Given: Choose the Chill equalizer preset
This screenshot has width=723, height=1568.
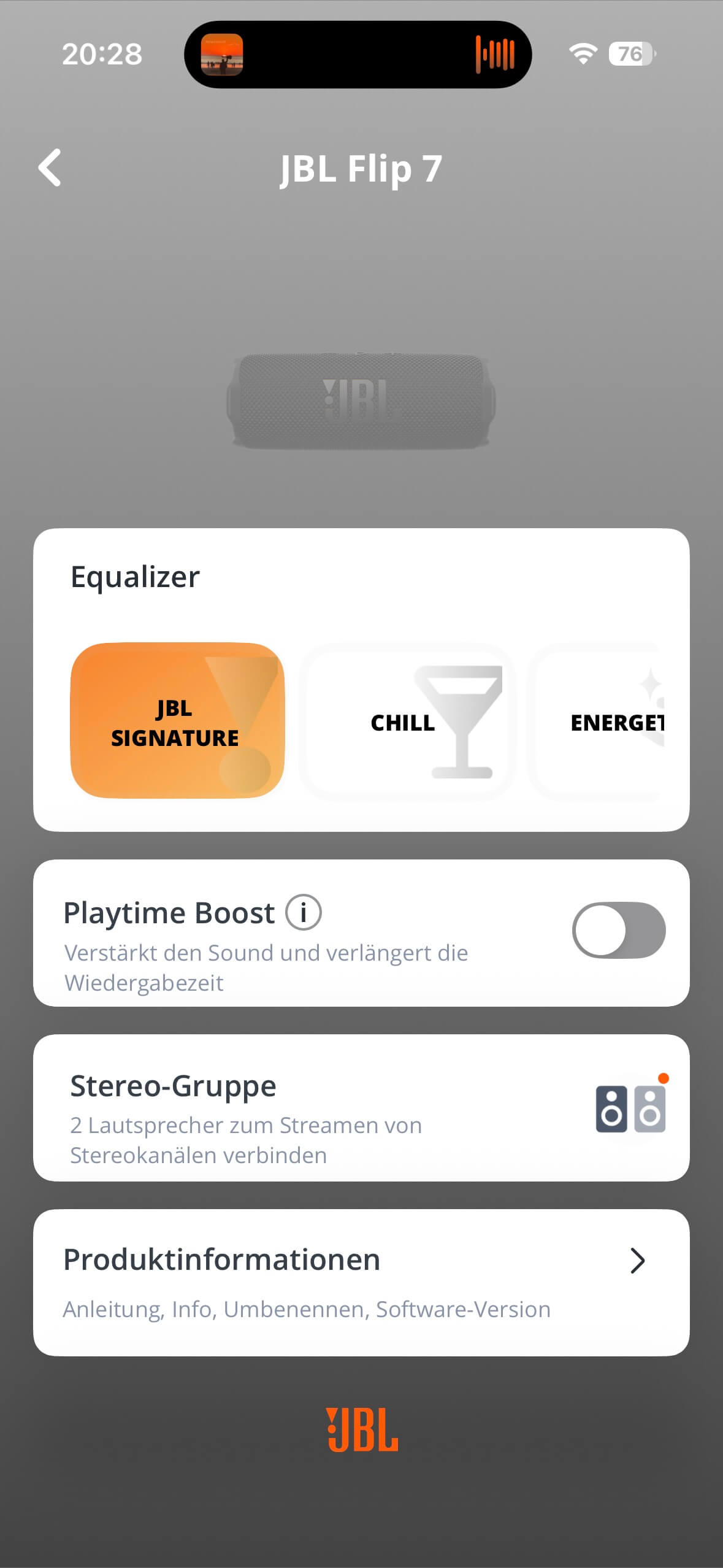Looking at the screenshot, I should [407, 722].
